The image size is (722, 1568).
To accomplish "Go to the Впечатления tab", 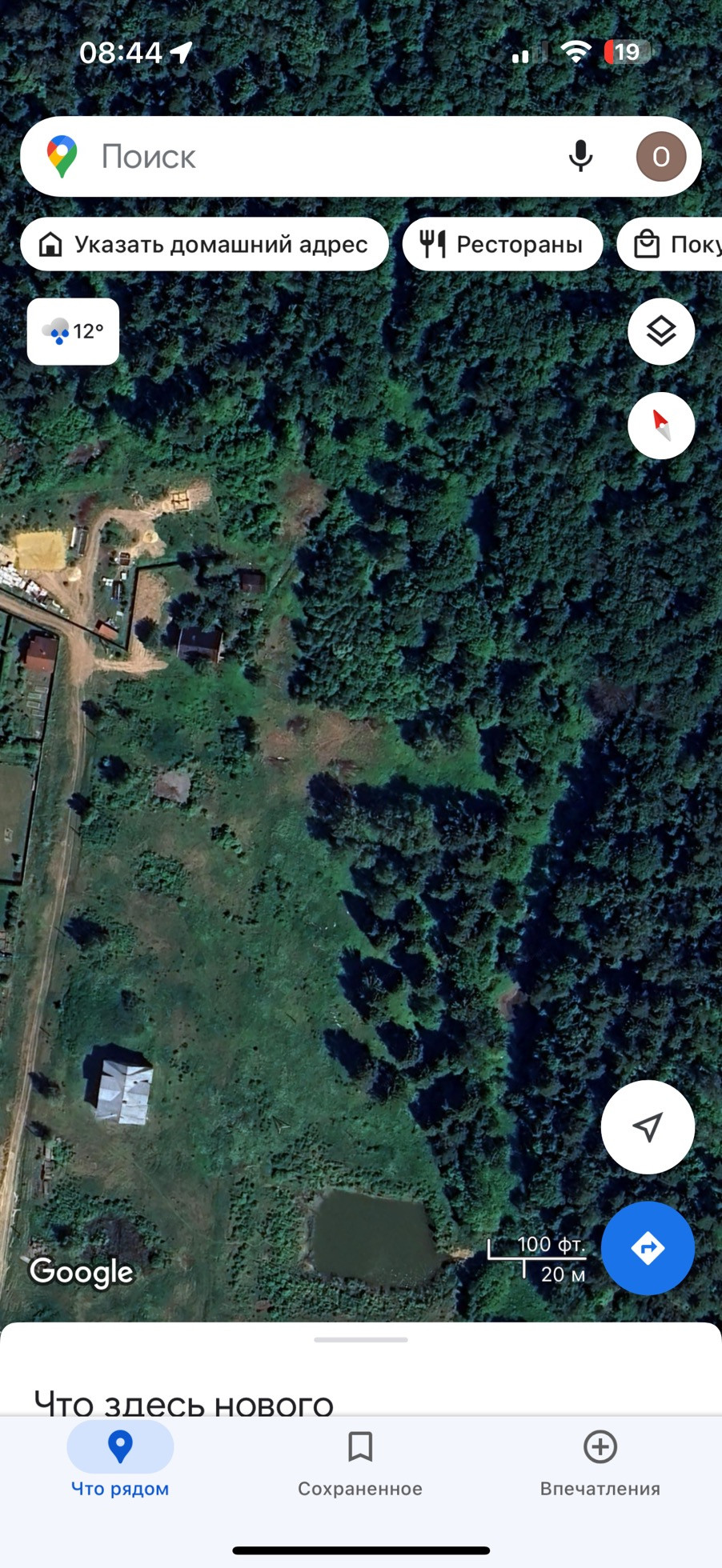I will tap(600, 1462).
